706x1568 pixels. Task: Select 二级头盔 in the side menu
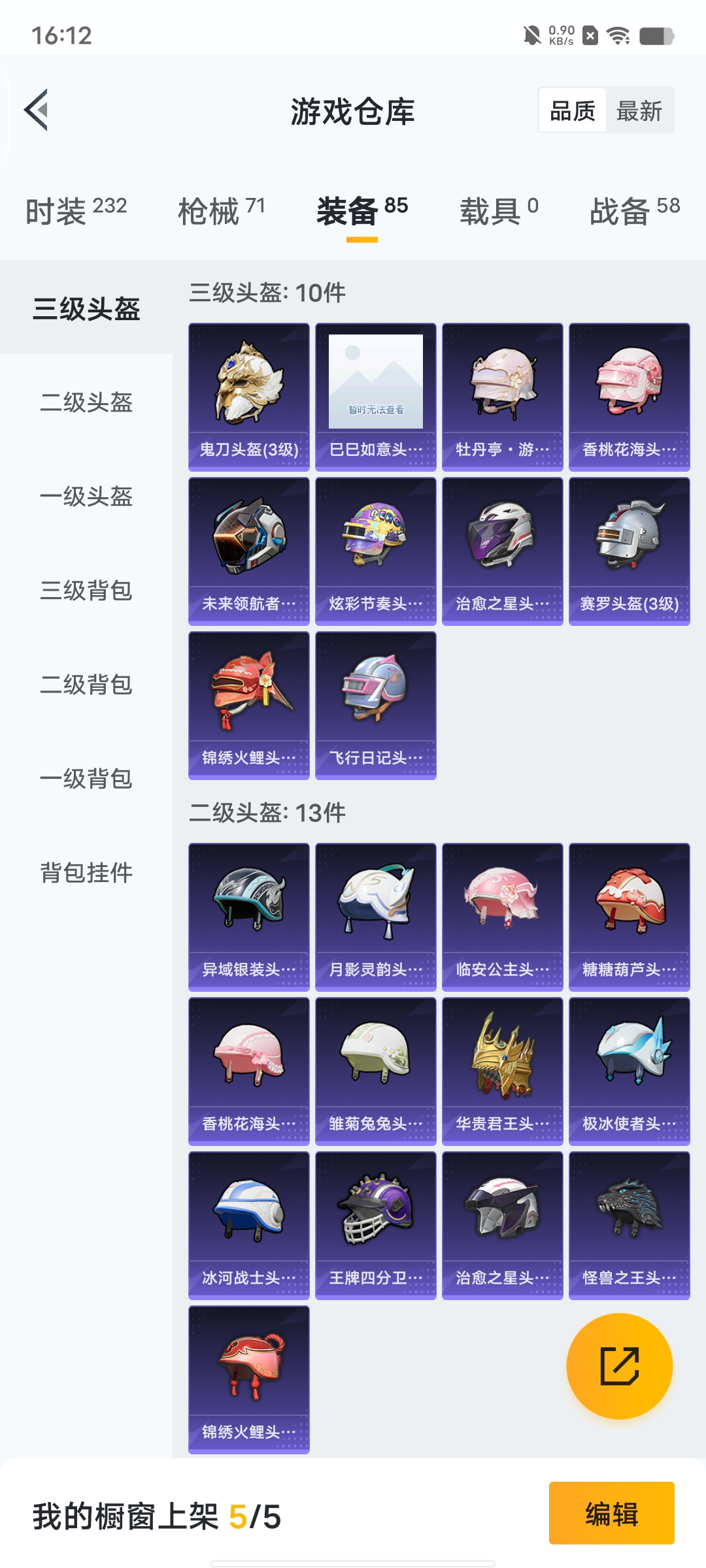pos(86,402)
